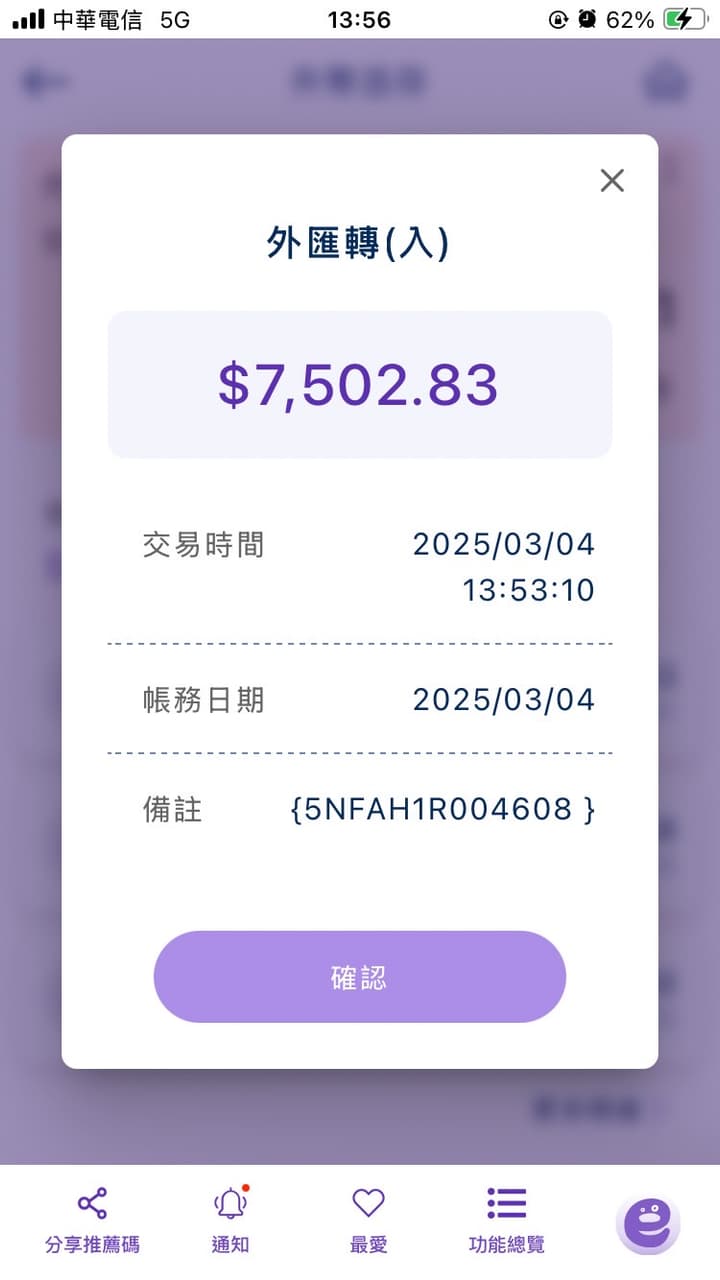Tap the share referral code icon

[91, 1203]
